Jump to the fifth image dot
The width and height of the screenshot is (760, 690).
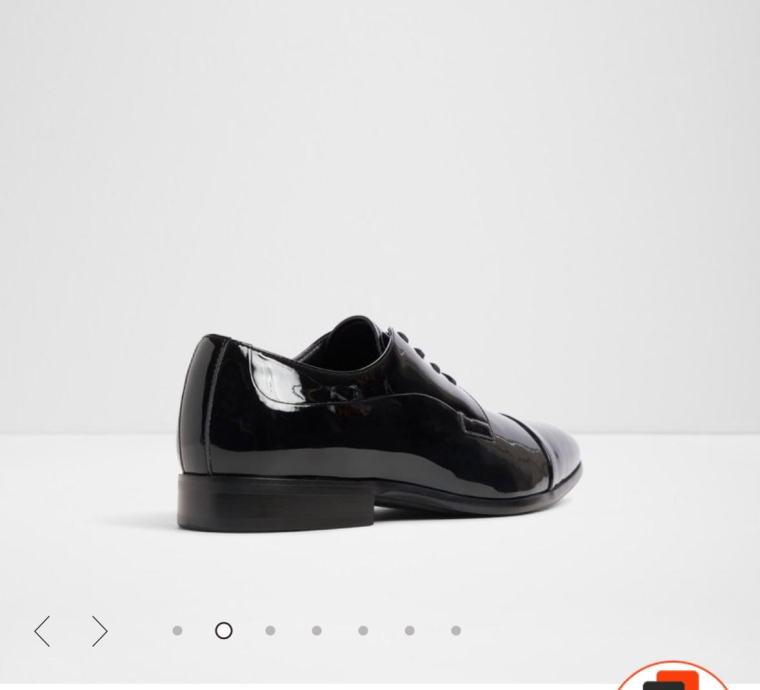coord(363,631)
